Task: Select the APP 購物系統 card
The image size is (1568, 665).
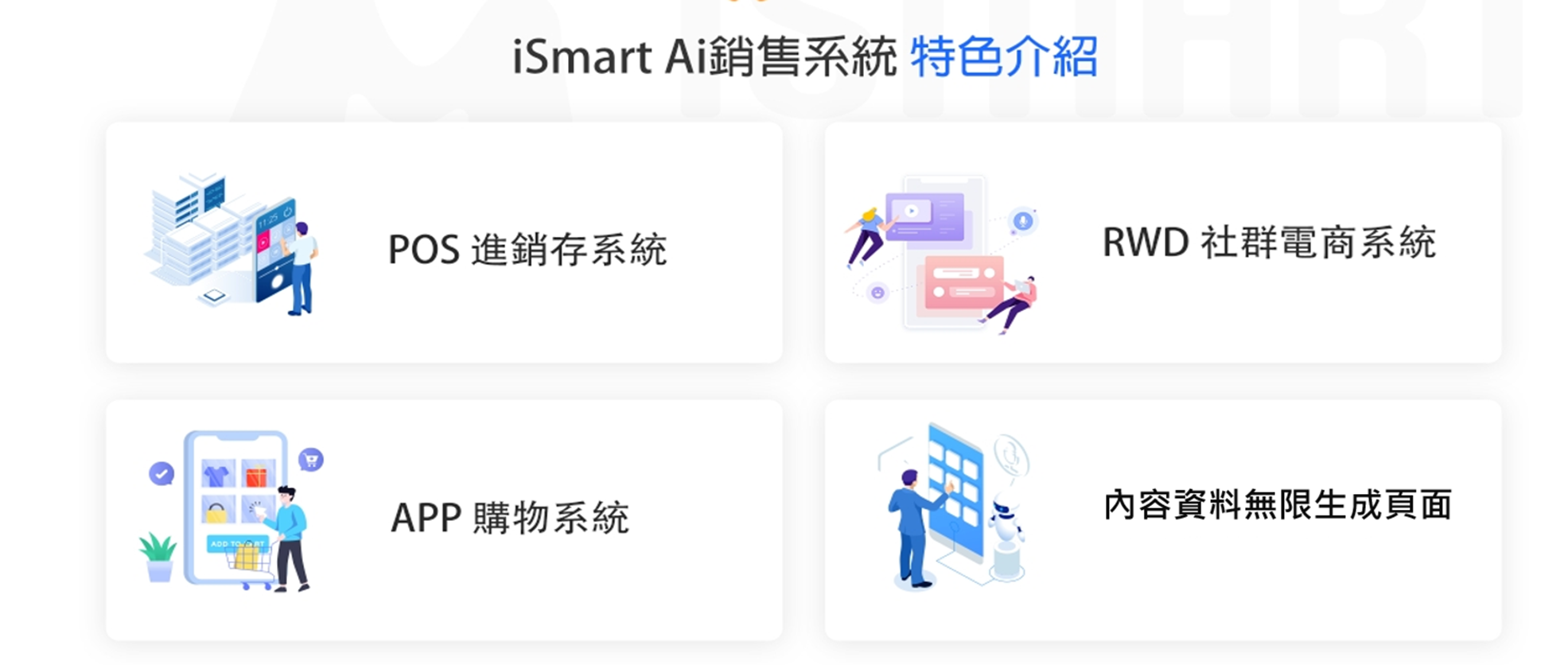Action: tap(444, 519)
